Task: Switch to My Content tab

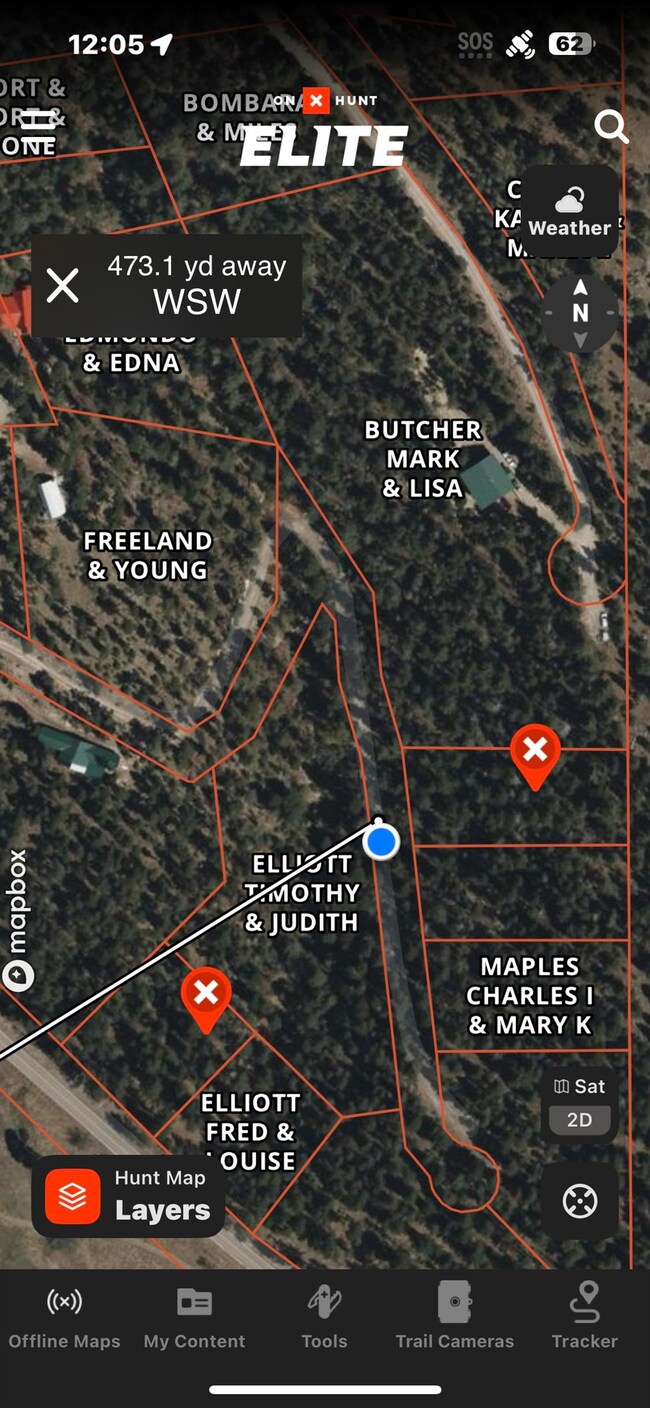Action: (x=194, y=1318)
